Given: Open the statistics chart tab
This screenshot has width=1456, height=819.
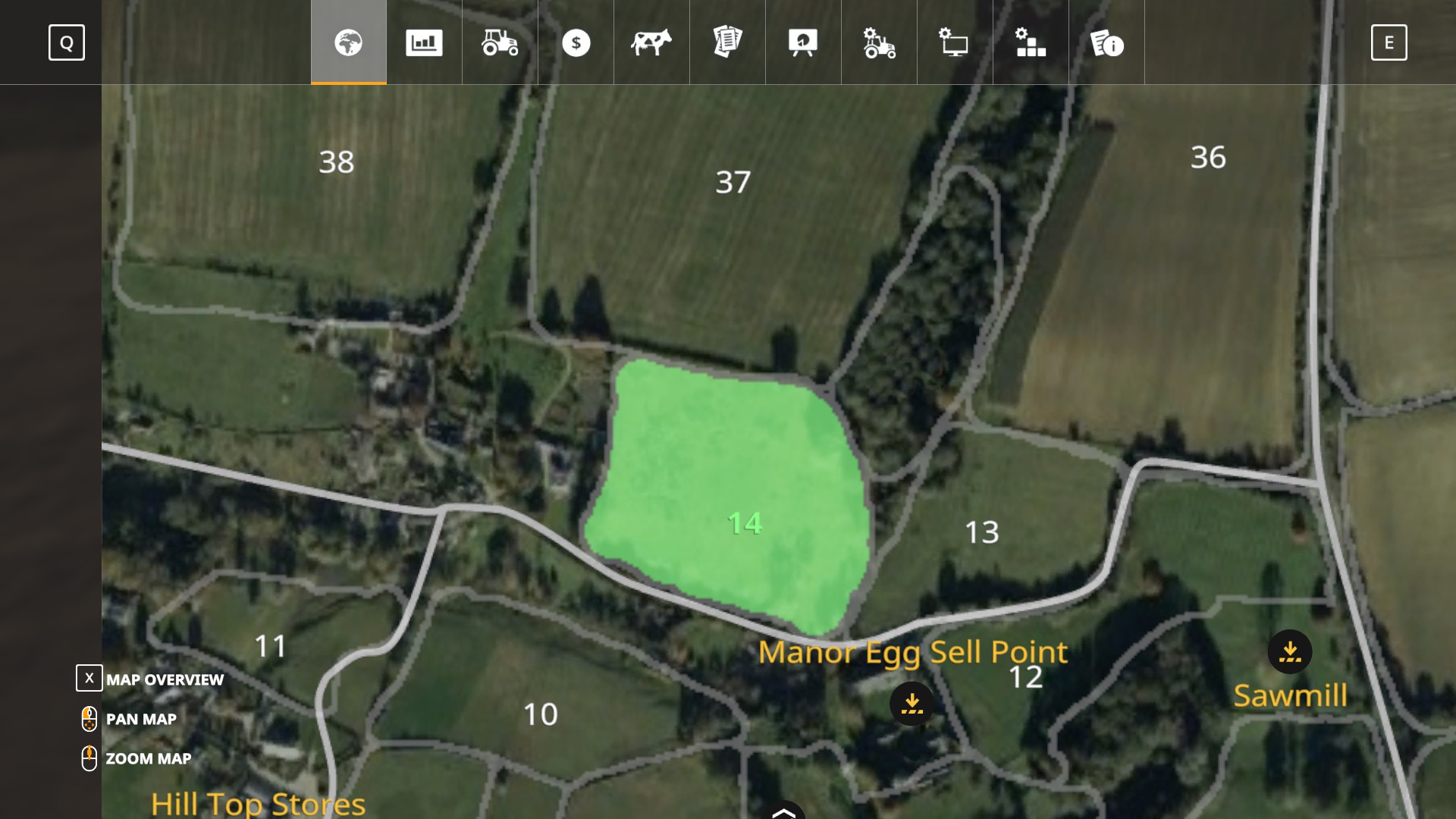Looking at the screenshot, I should click(x=424, y=42).
